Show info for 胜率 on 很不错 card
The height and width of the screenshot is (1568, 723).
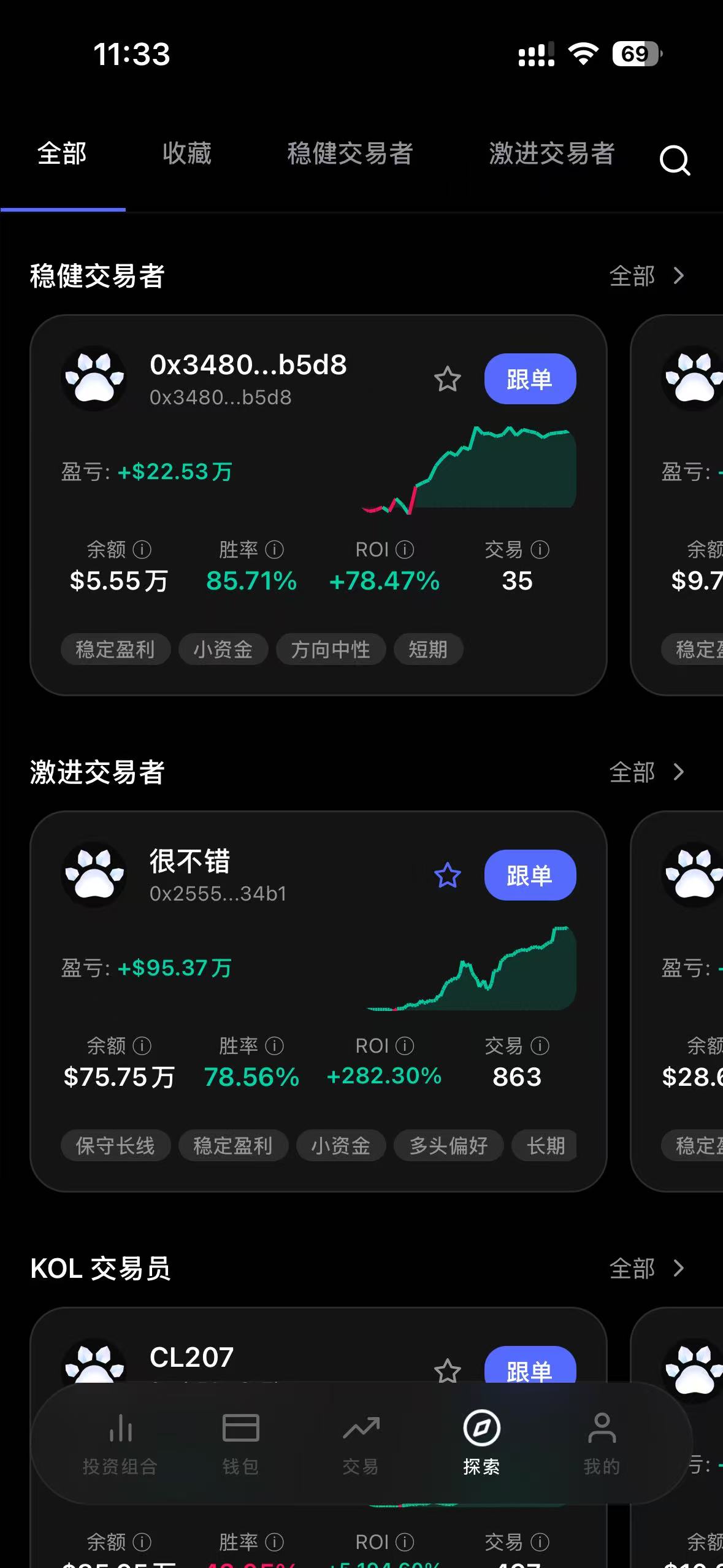pyautogui.click(x=274, y=1046)
